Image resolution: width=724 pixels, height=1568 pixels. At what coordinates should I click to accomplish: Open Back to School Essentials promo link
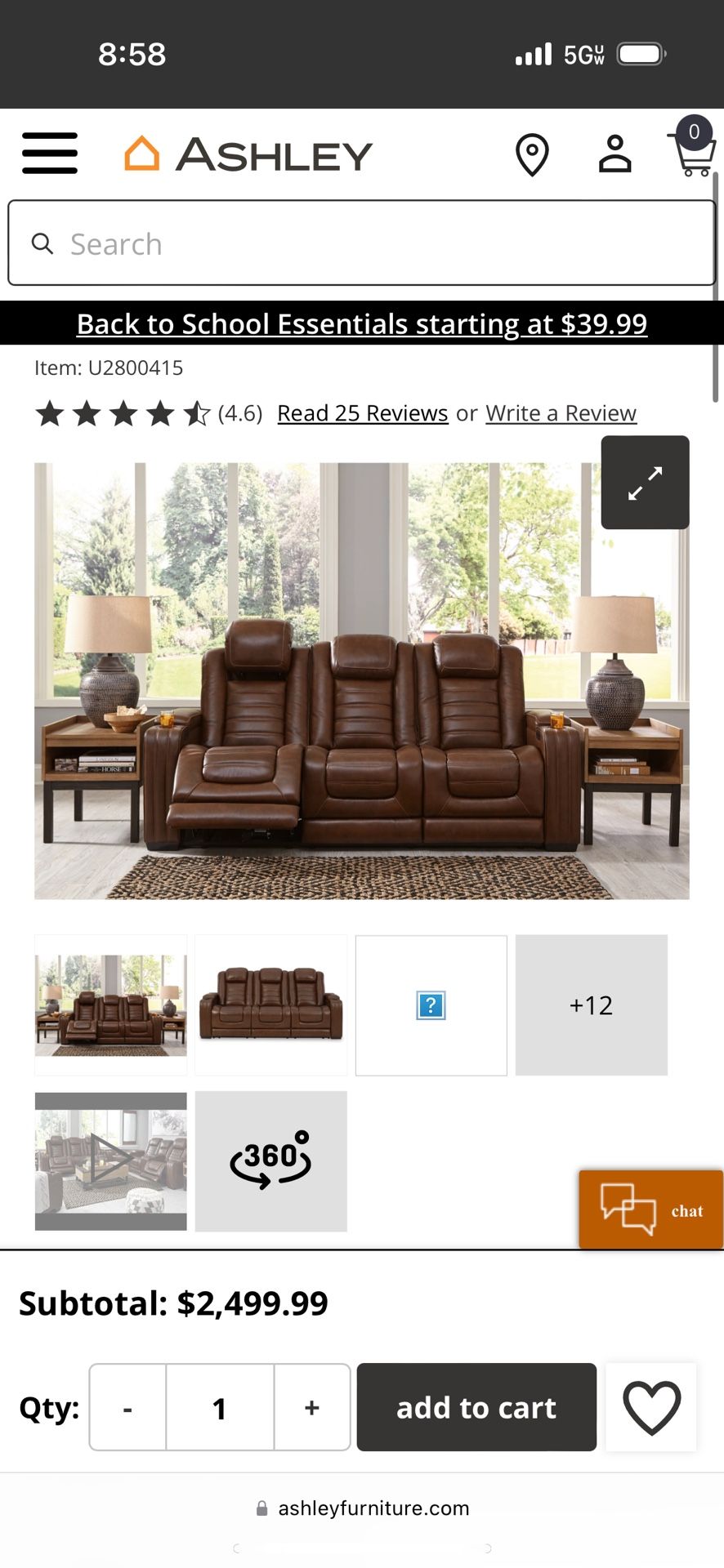click(361, 324)
